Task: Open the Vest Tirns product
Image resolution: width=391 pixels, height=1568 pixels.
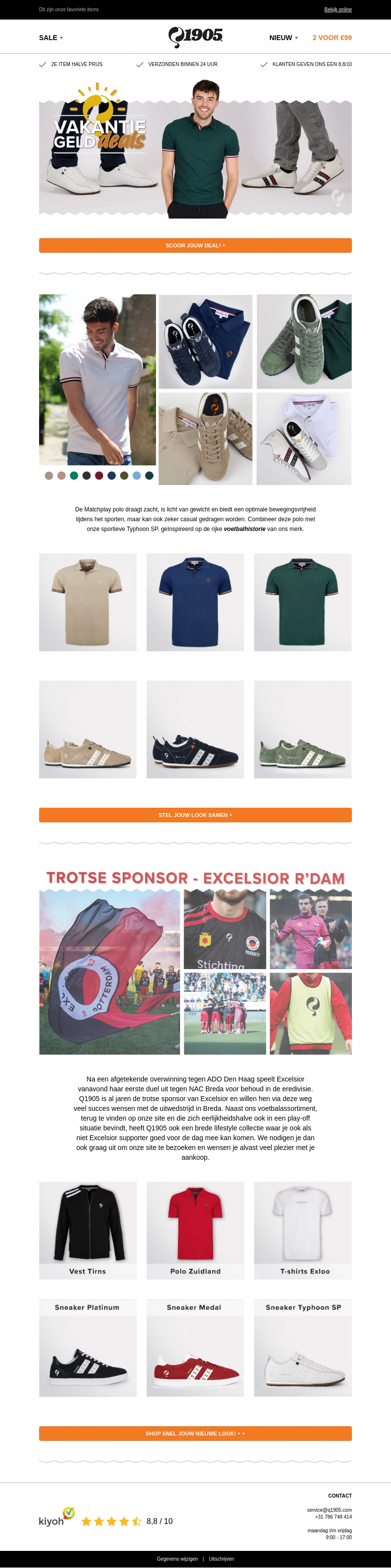Action: (87, 1230)
